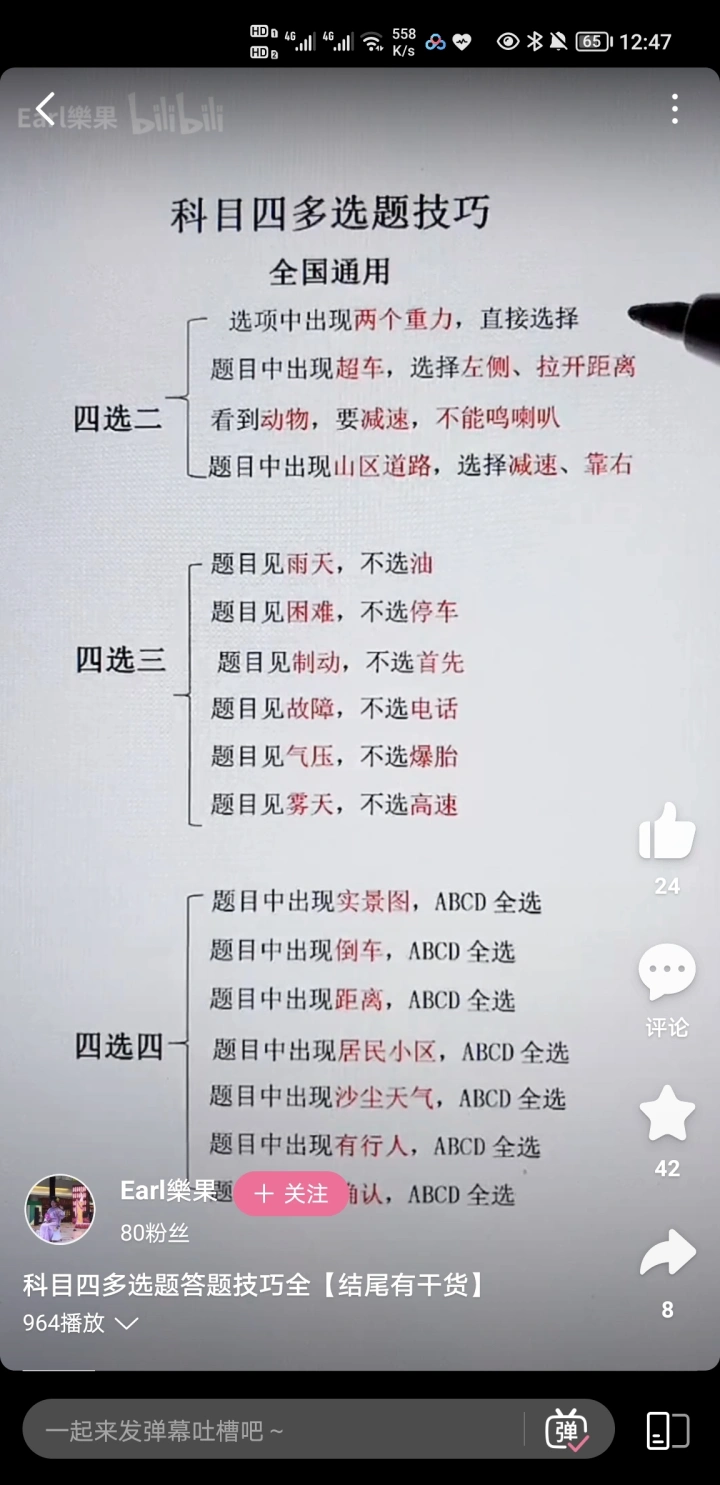The width and height of the screenshot is (720, 1485).
Task: Share this video with arrow icon
Action: tap(667, 1253)
